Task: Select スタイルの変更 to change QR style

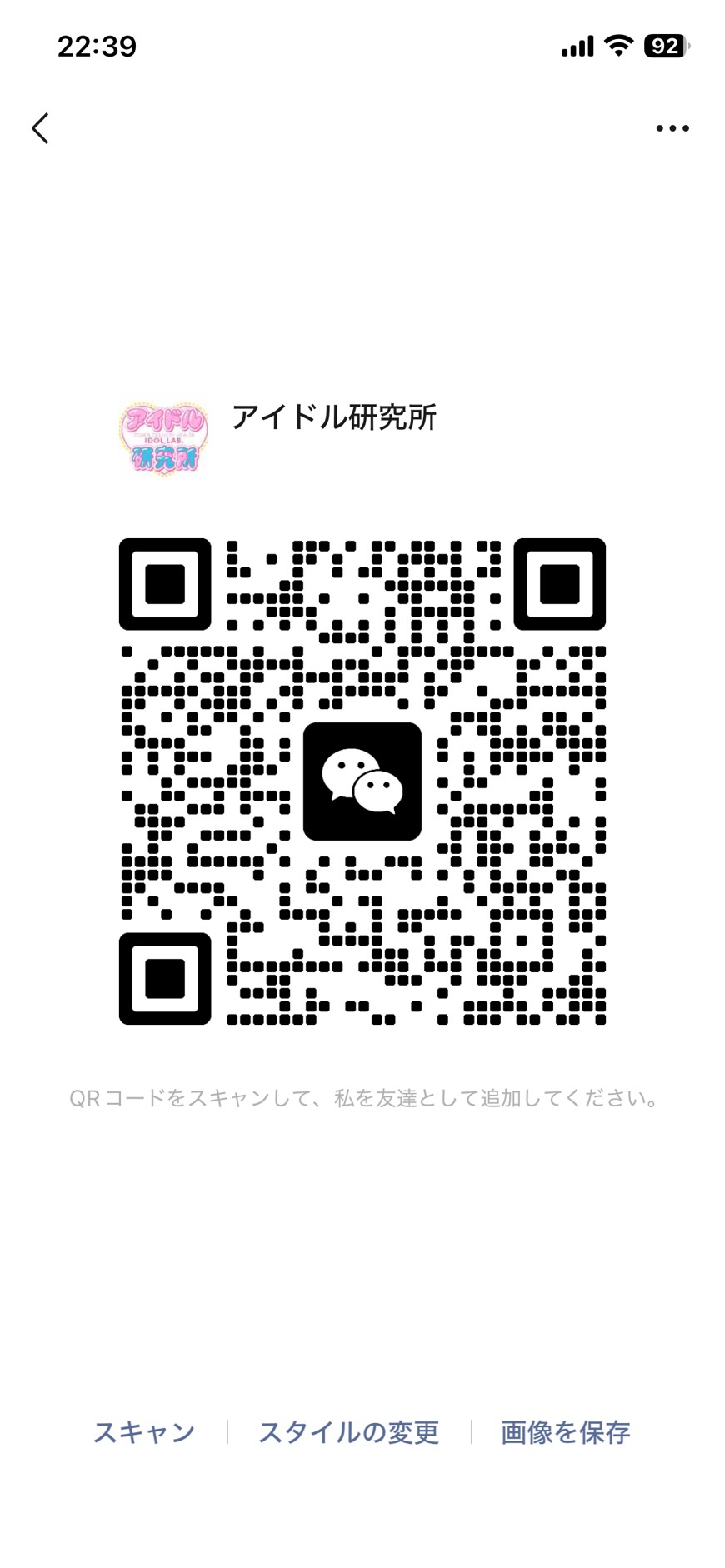Action: pyautogui.click(x=348, y=1432)
